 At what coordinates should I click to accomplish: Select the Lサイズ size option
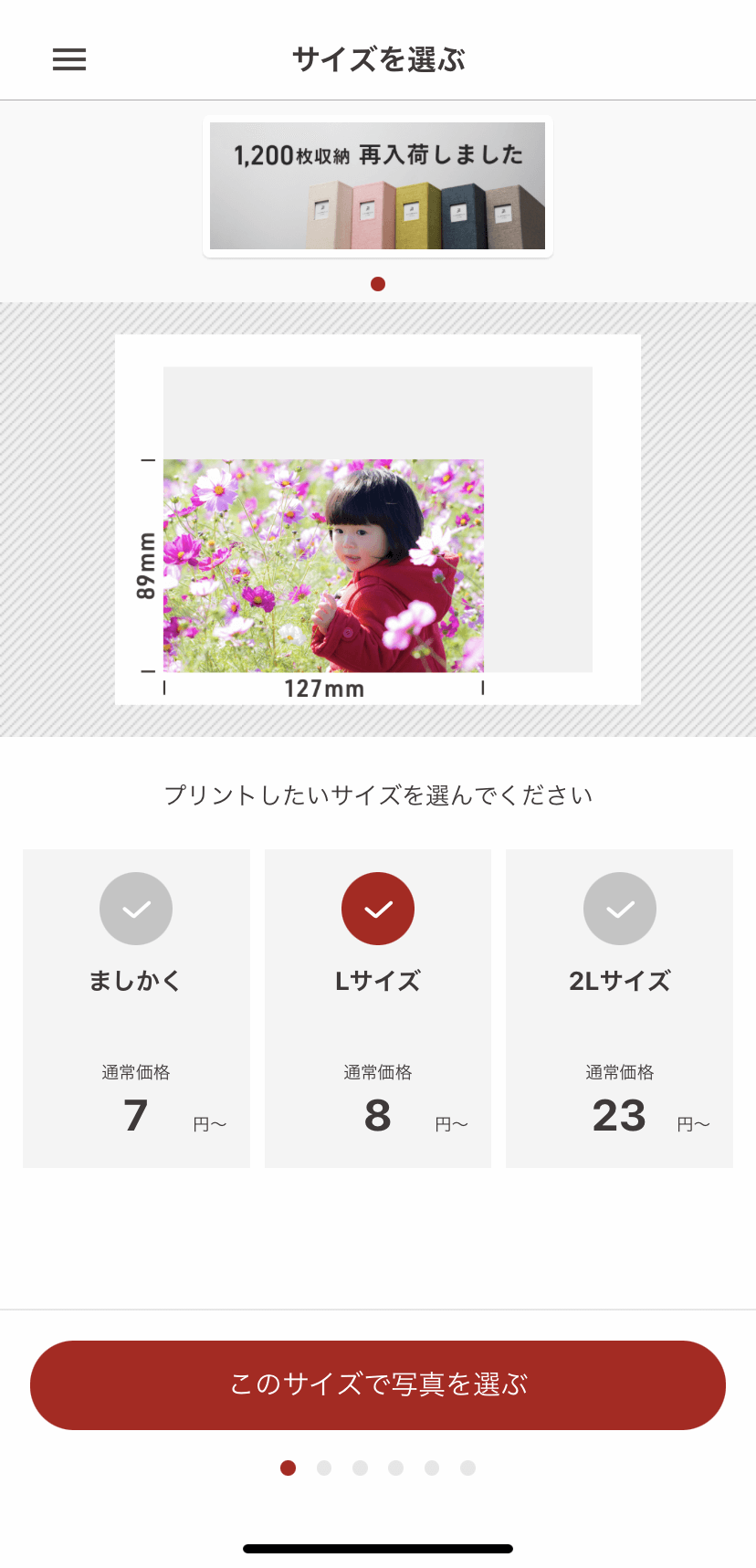coord(377,1007)
